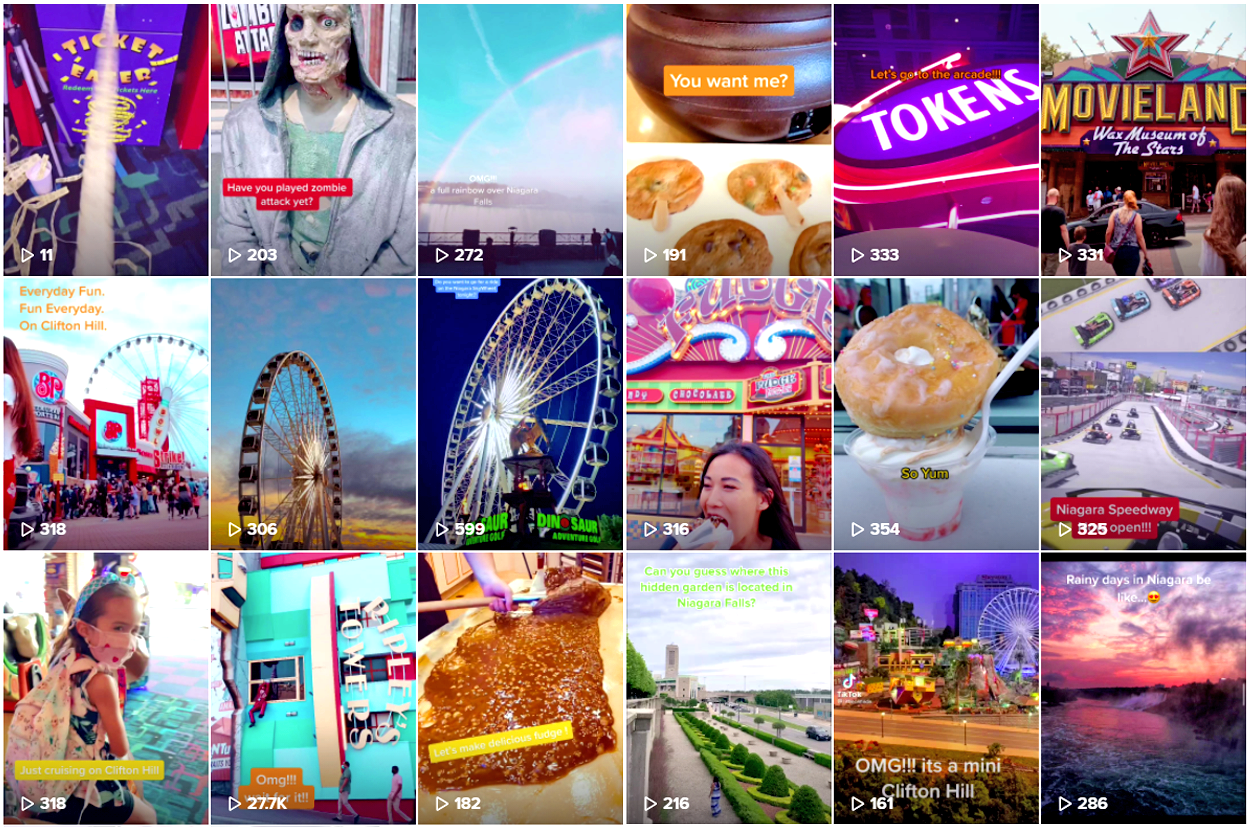Open the Ripley's Towers video with 27.7K views

click(x=313, y=688)
